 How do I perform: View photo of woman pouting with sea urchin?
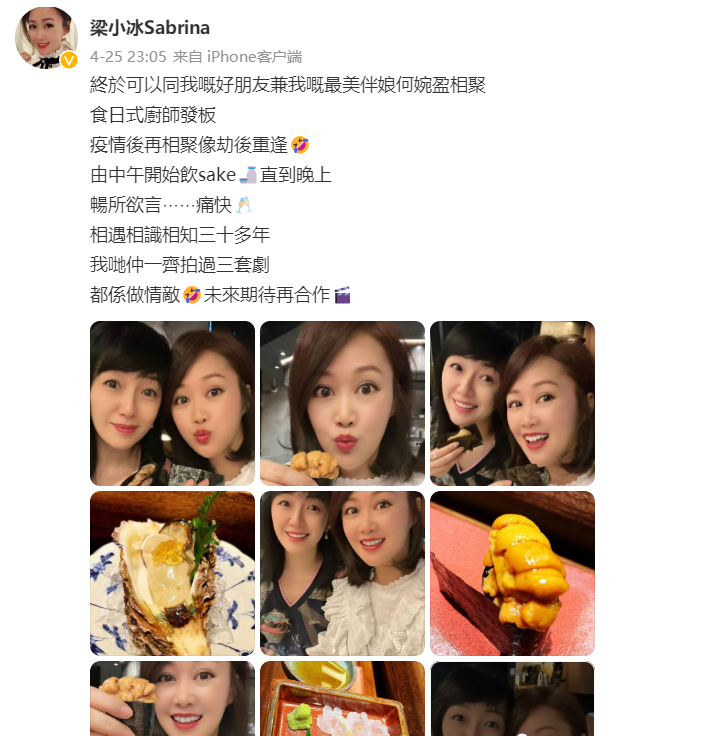point(342,403)
